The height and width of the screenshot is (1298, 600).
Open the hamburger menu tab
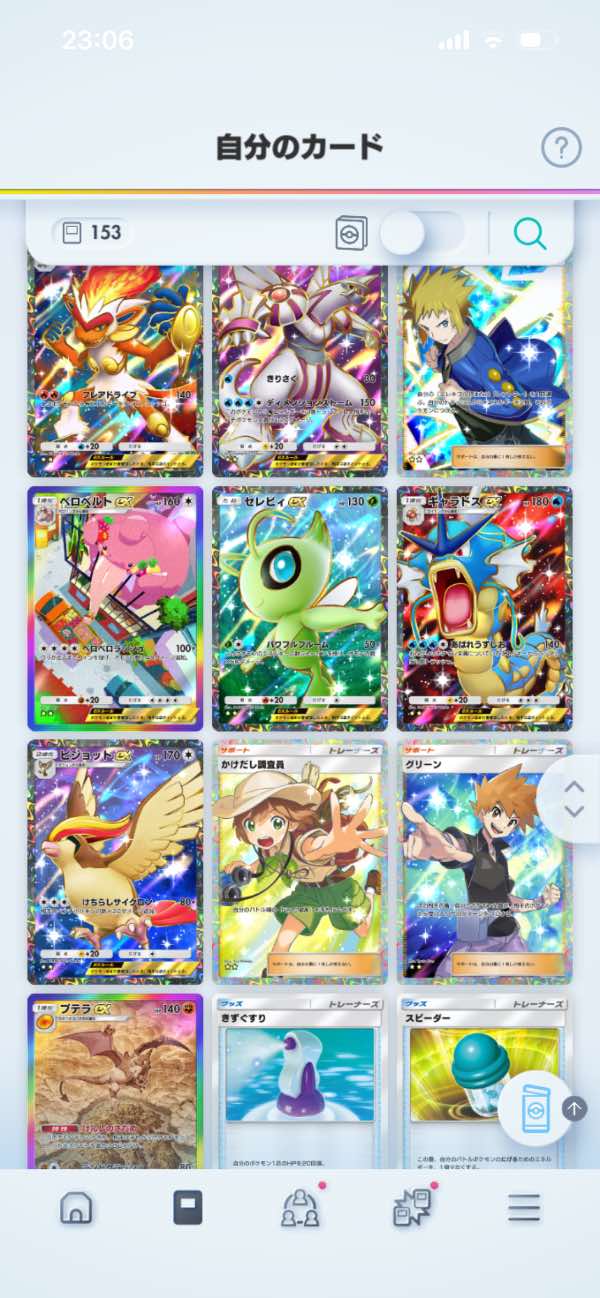click(523, 1208)
